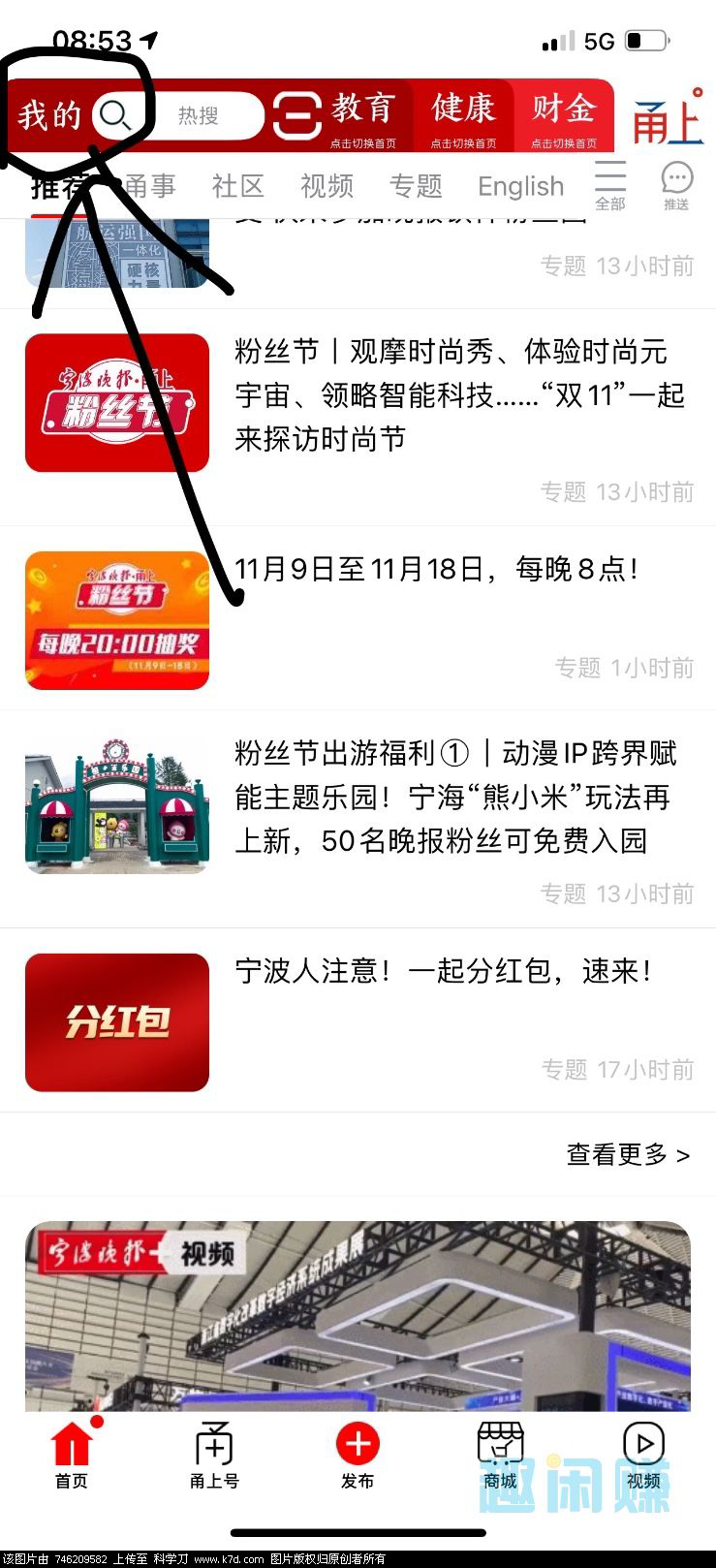The image size is (716, 1568).
Task: Open the 每晚8点 lottery article
Action: point(436,569)
